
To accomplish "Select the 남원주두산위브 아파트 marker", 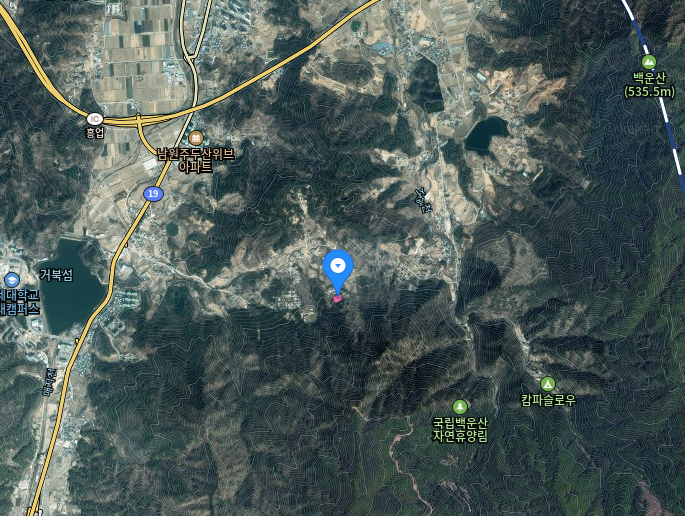I will click(196, 138).
